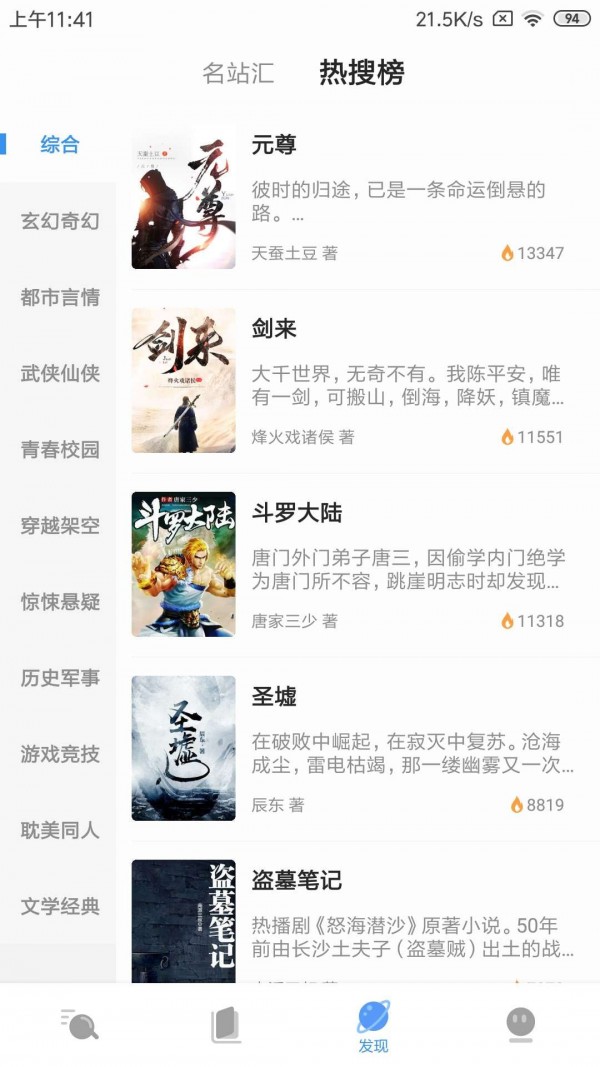Open the 都市言情 category

point(60,297)
